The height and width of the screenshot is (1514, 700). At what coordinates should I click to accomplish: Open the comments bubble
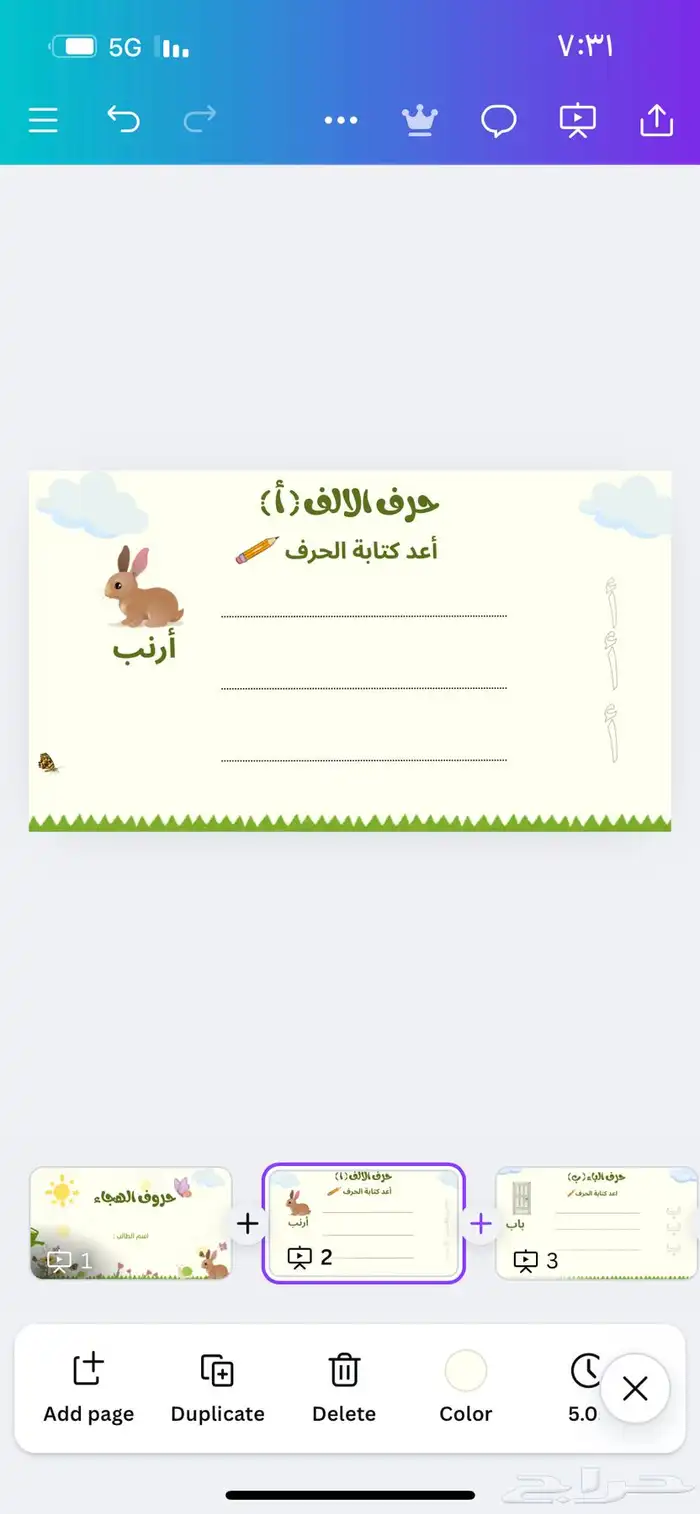[x=498, y=121]
